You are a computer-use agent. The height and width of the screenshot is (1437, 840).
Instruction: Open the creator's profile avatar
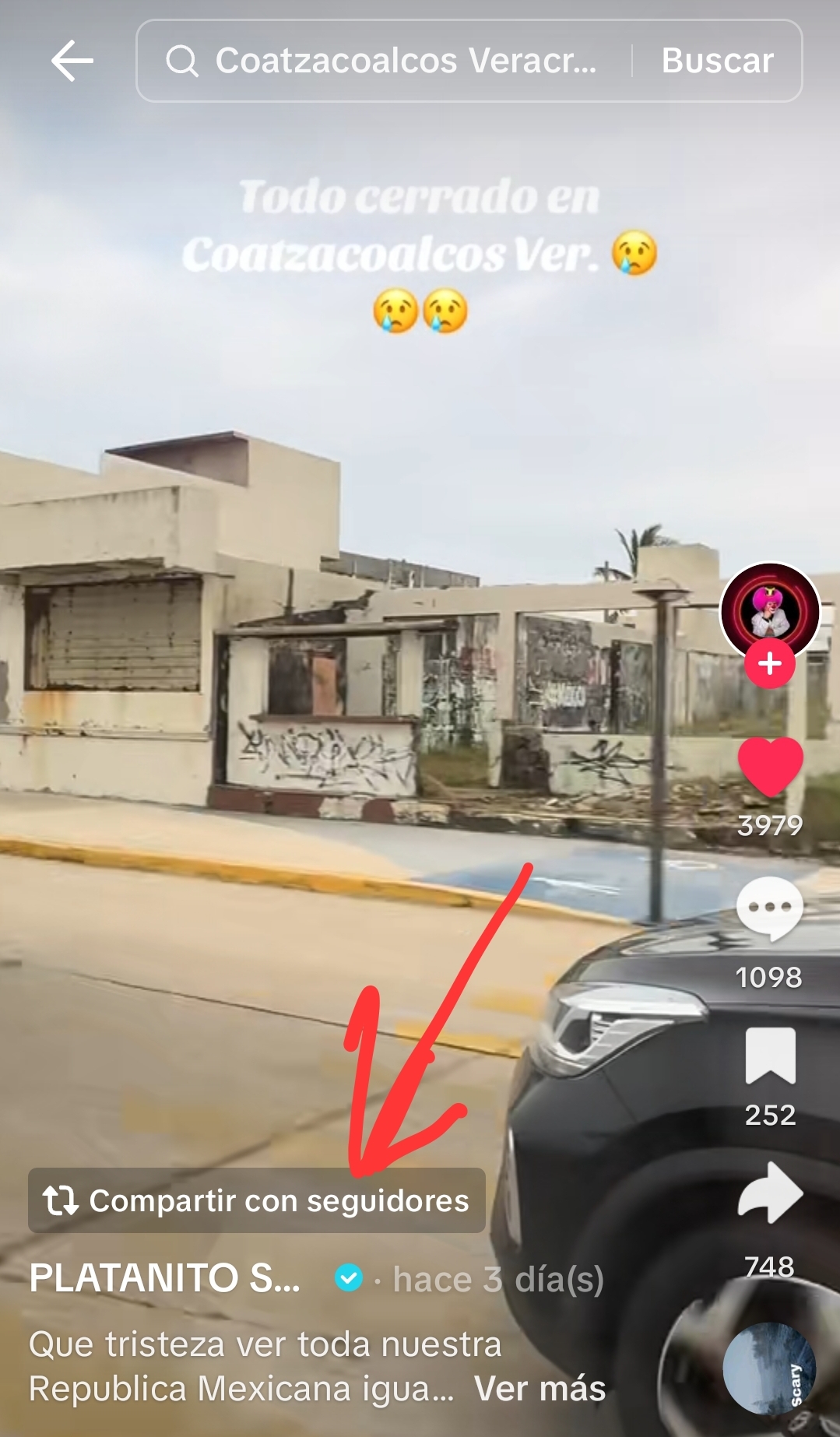(x=770, y=611)
